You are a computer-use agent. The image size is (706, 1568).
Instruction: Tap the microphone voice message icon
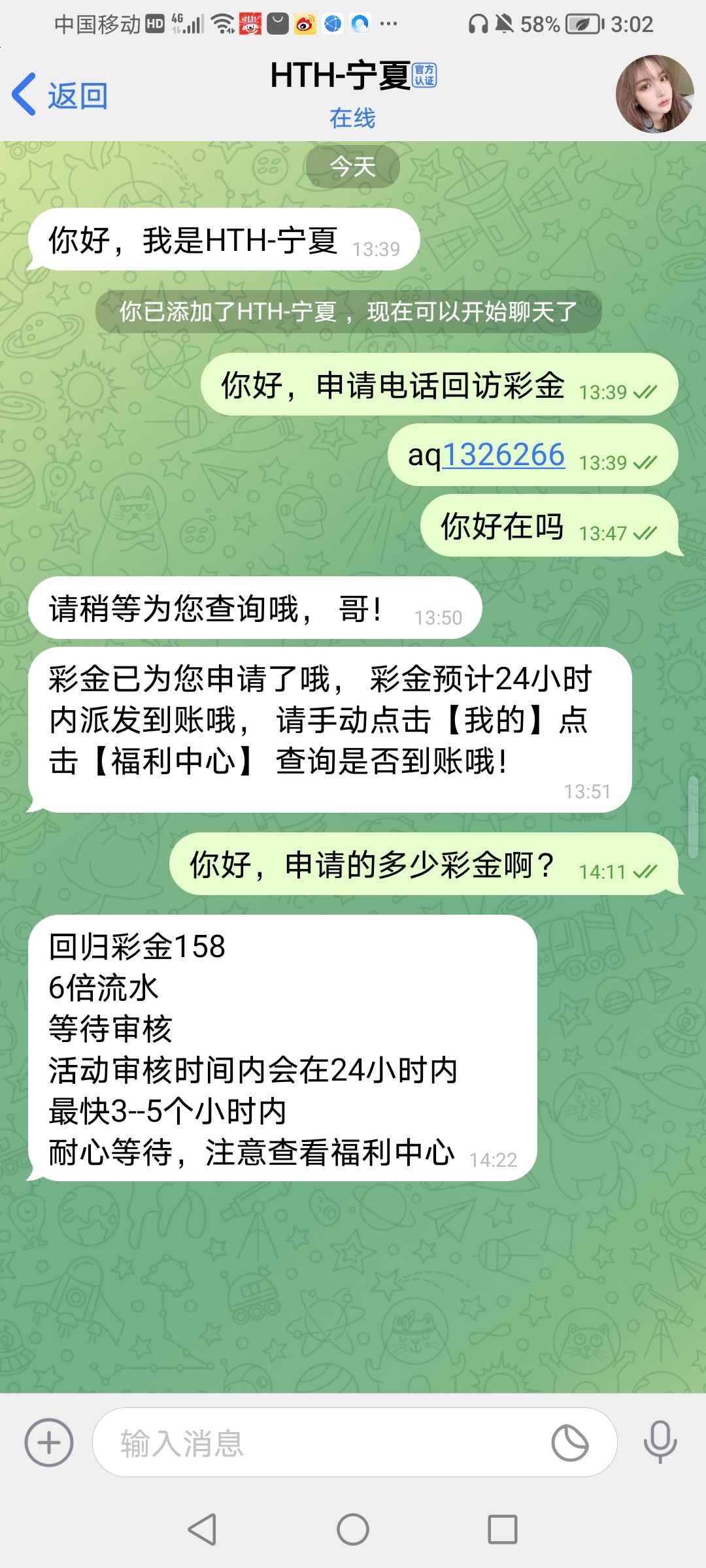(660, 1443)
